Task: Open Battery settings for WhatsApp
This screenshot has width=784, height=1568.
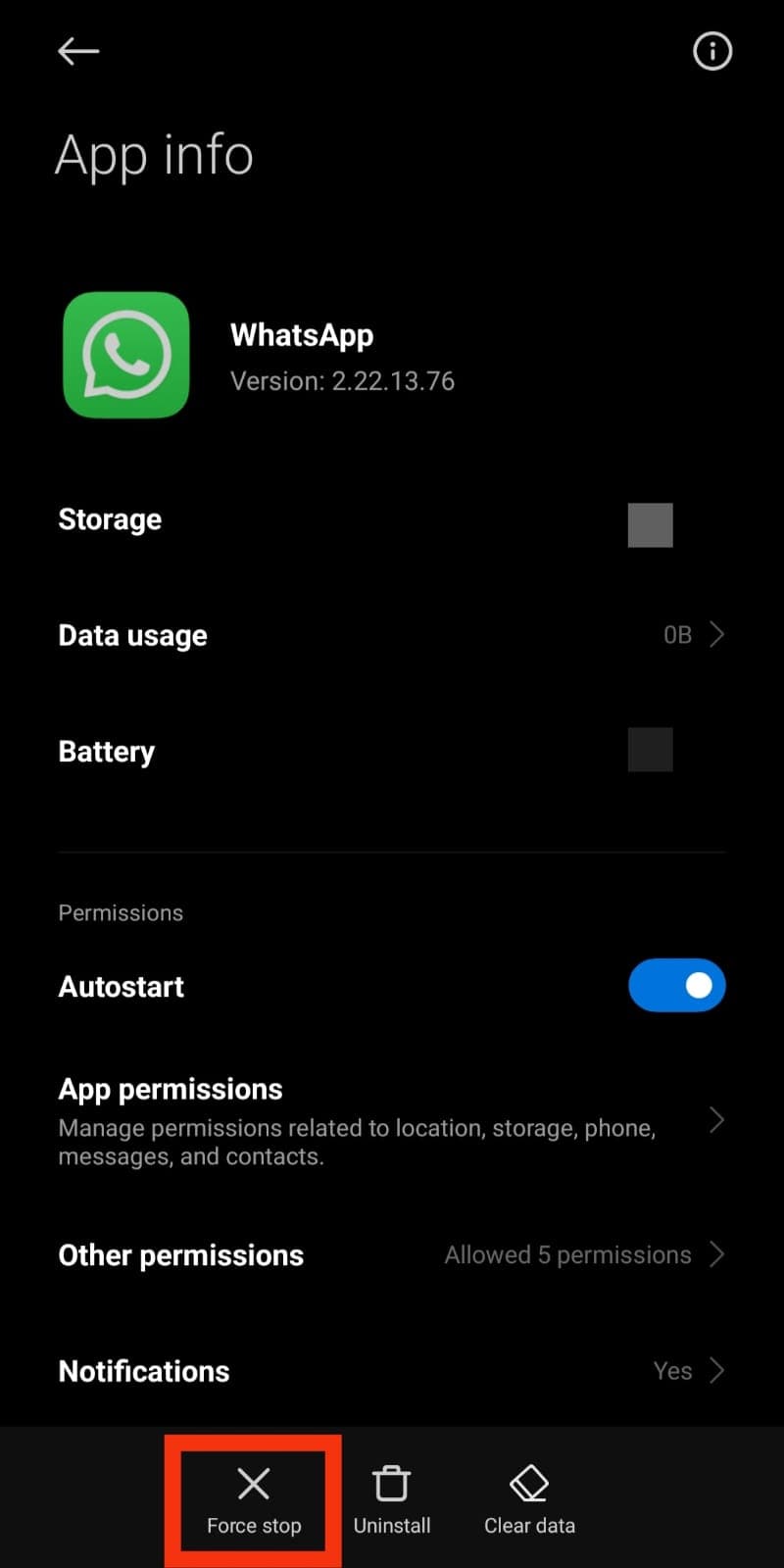Action: coord(392,752)
